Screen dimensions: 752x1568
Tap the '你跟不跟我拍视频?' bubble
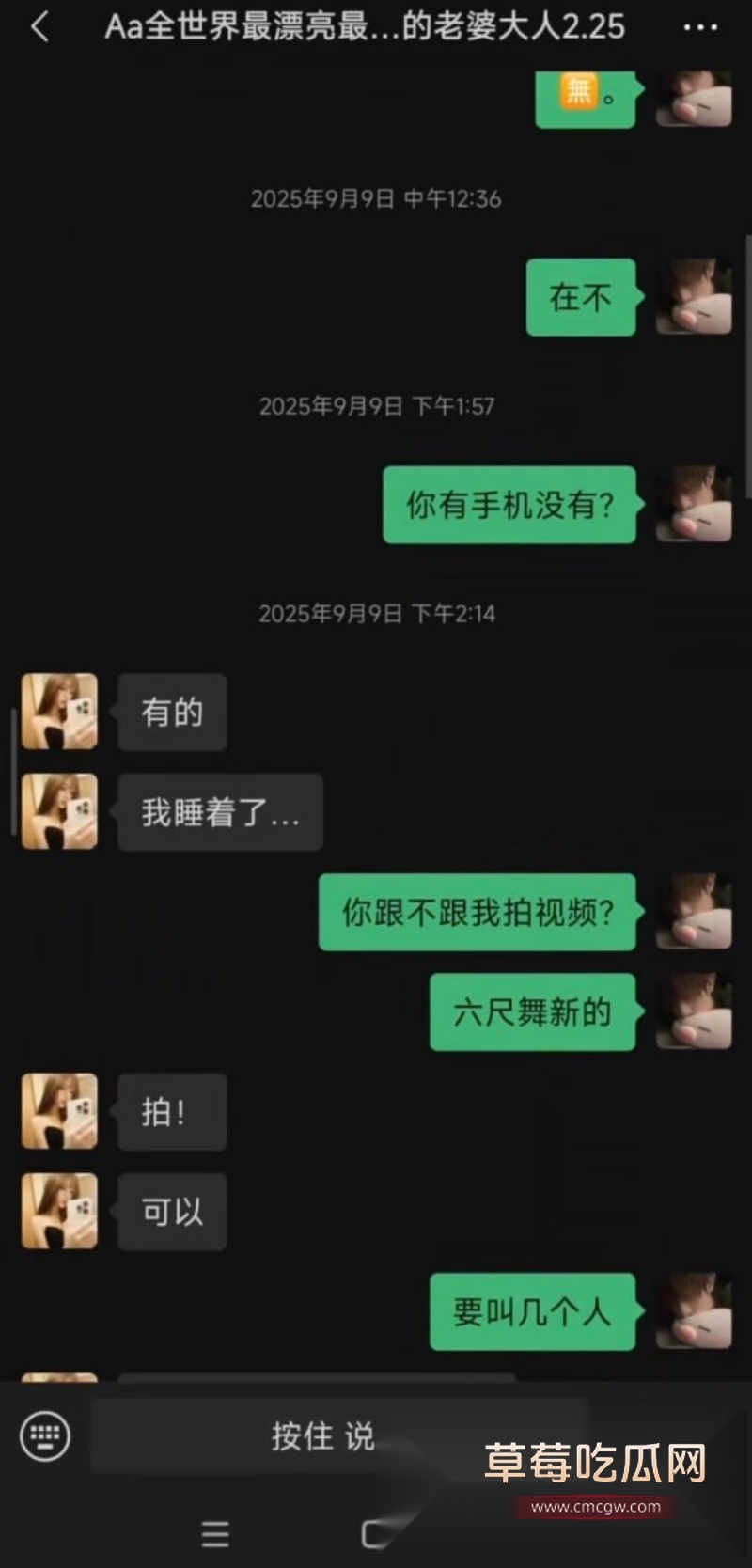pyautogui.click(x=477, y=913)
